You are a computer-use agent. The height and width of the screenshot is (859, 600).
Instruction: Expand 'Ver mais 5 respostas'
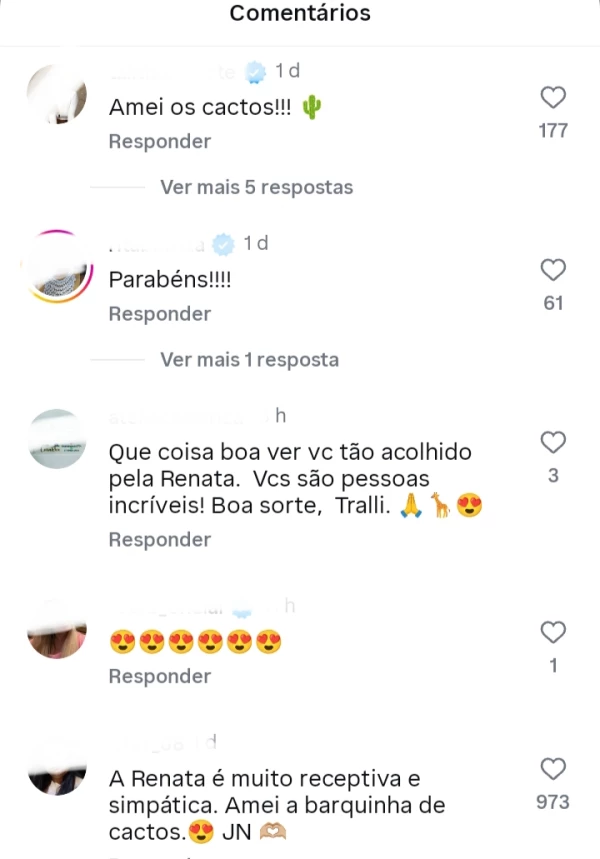pos(256,187)
